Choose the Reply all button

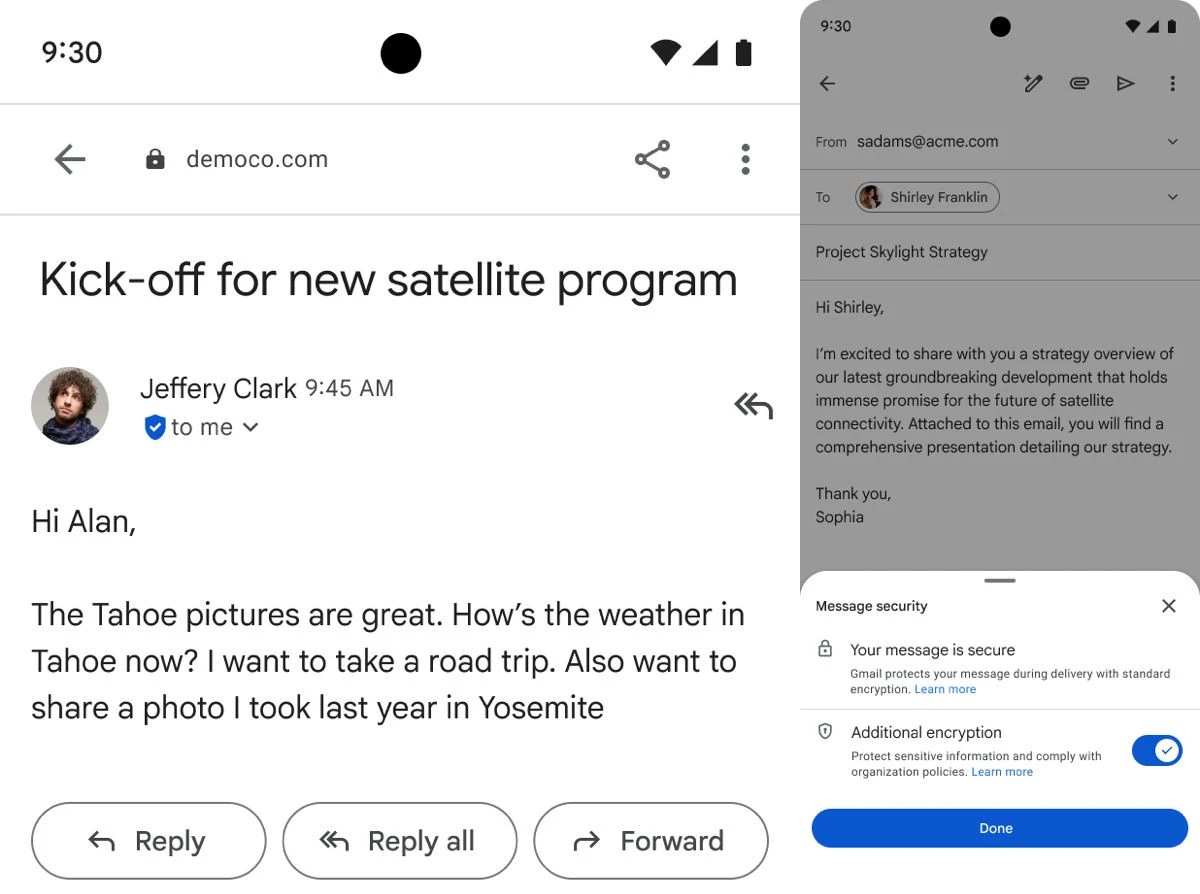point(400,841)
